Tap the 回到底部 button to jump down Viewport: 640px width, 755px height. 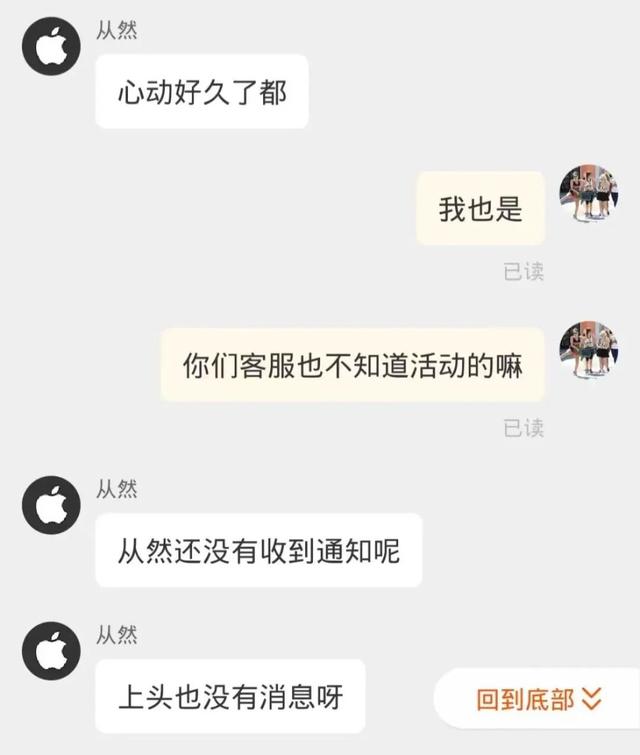[x=538, y=699]
